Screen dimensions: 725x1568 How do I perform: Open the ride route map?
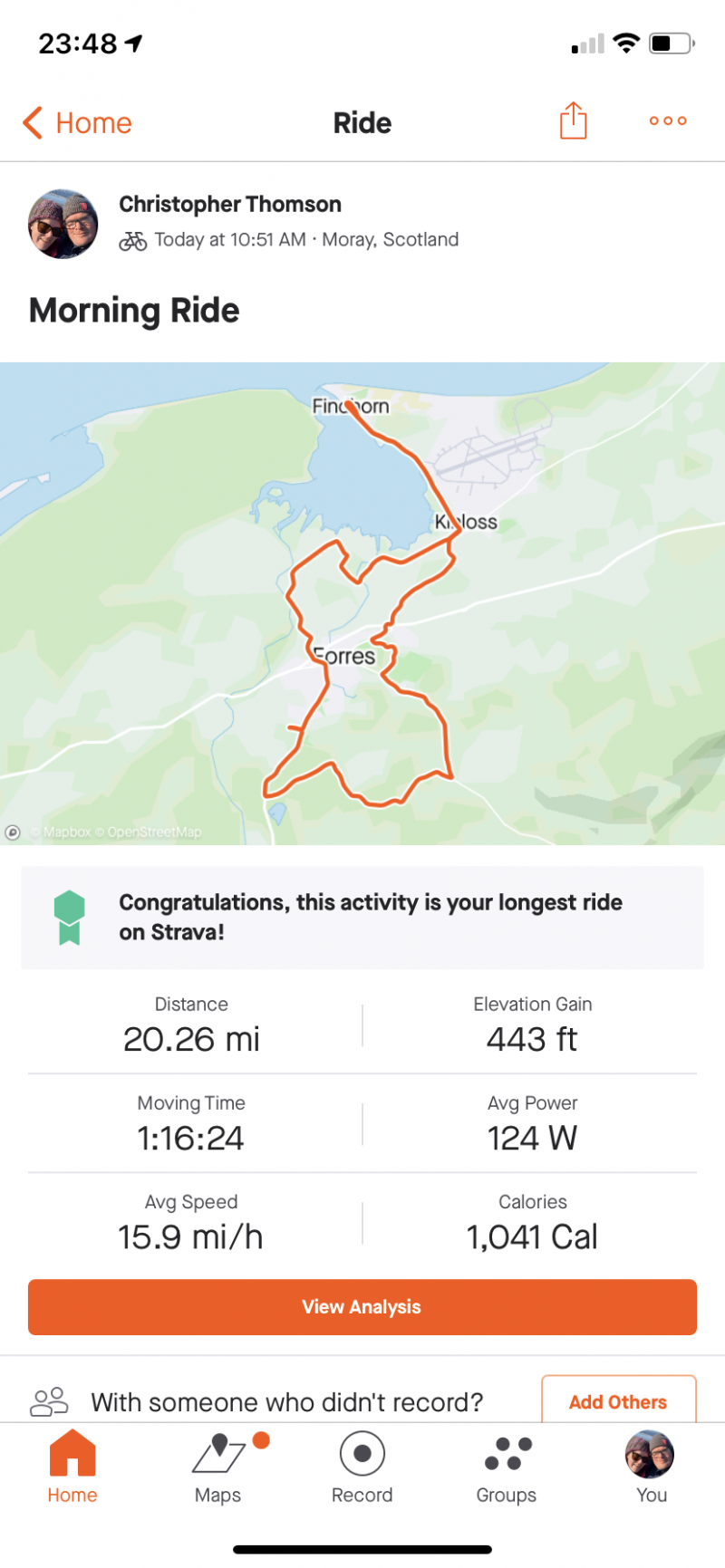pos(362,603)
